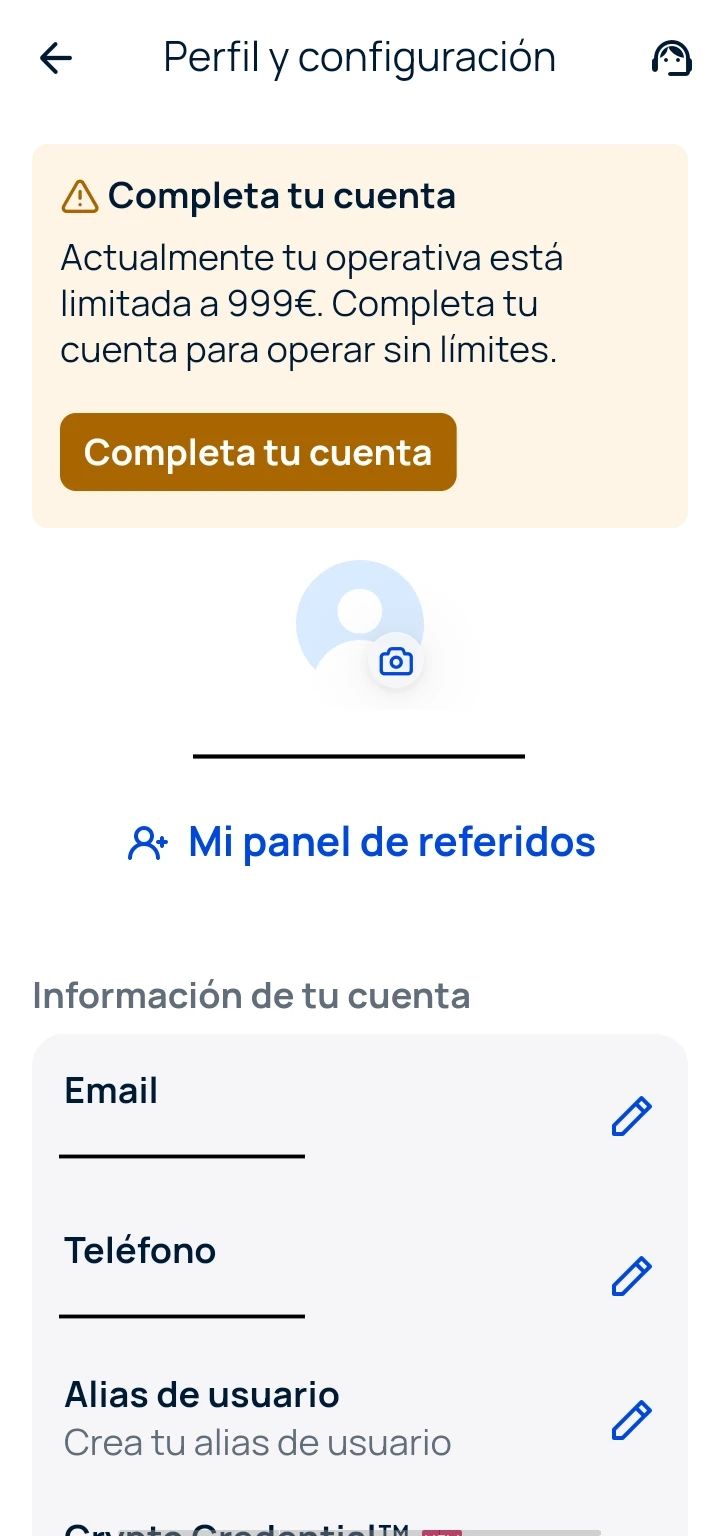This screenshot has height=1536, width=720.
Task: Open customer support via the headset icon
Action: [672, 57]
